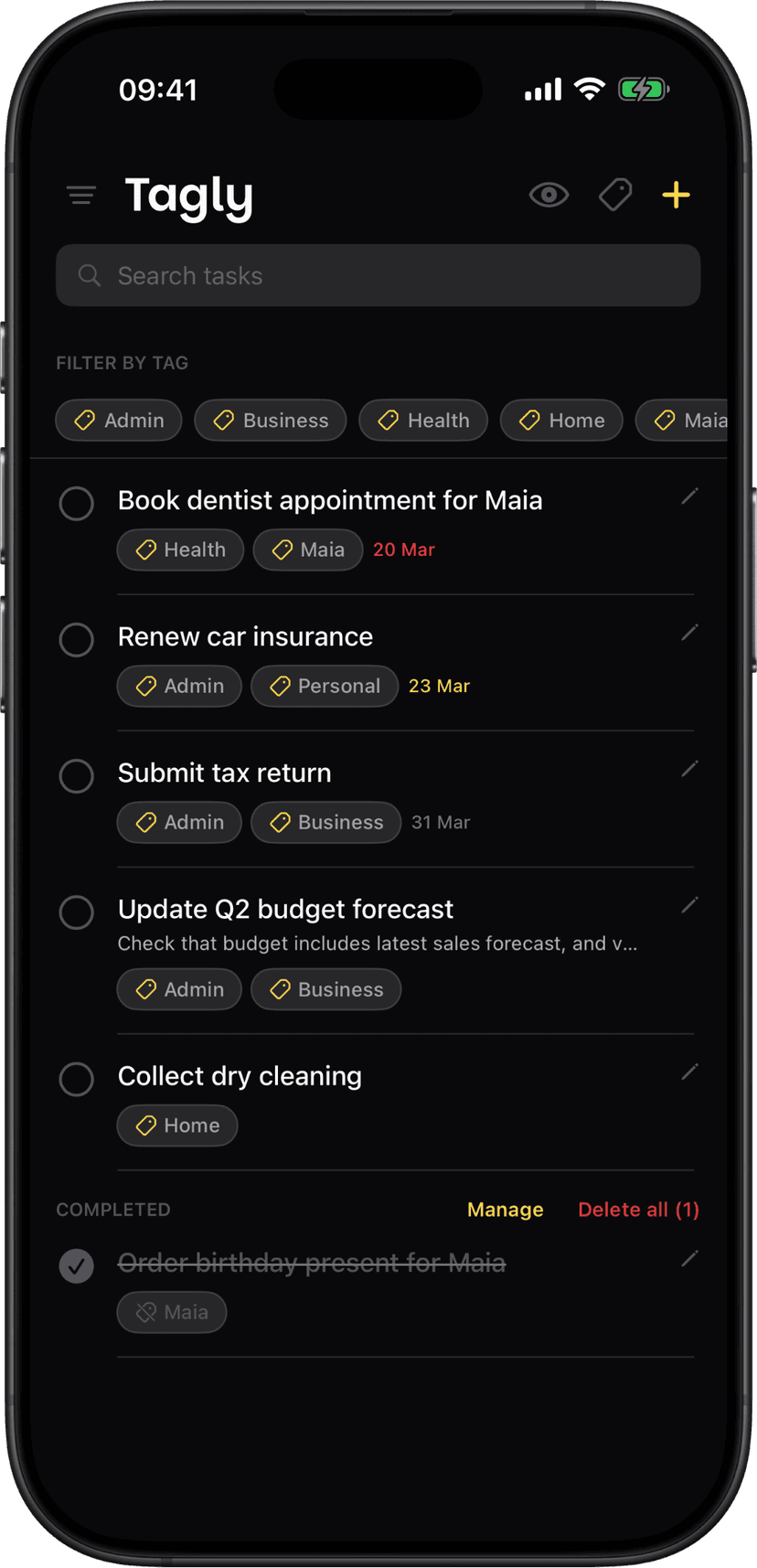This screenshot has width=757, height=1568.
Task: Mark 'Renew car insurance' as complete
Action: click(x=77, y=639)
